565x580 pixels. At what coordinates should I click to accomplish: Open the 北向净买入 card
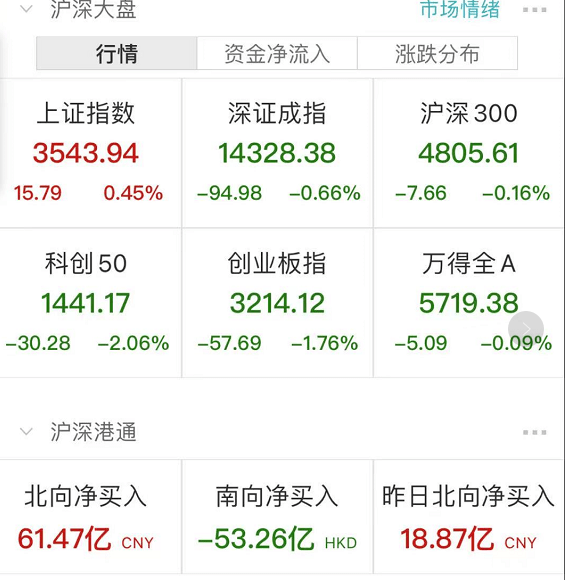click(x=90, y=517)
